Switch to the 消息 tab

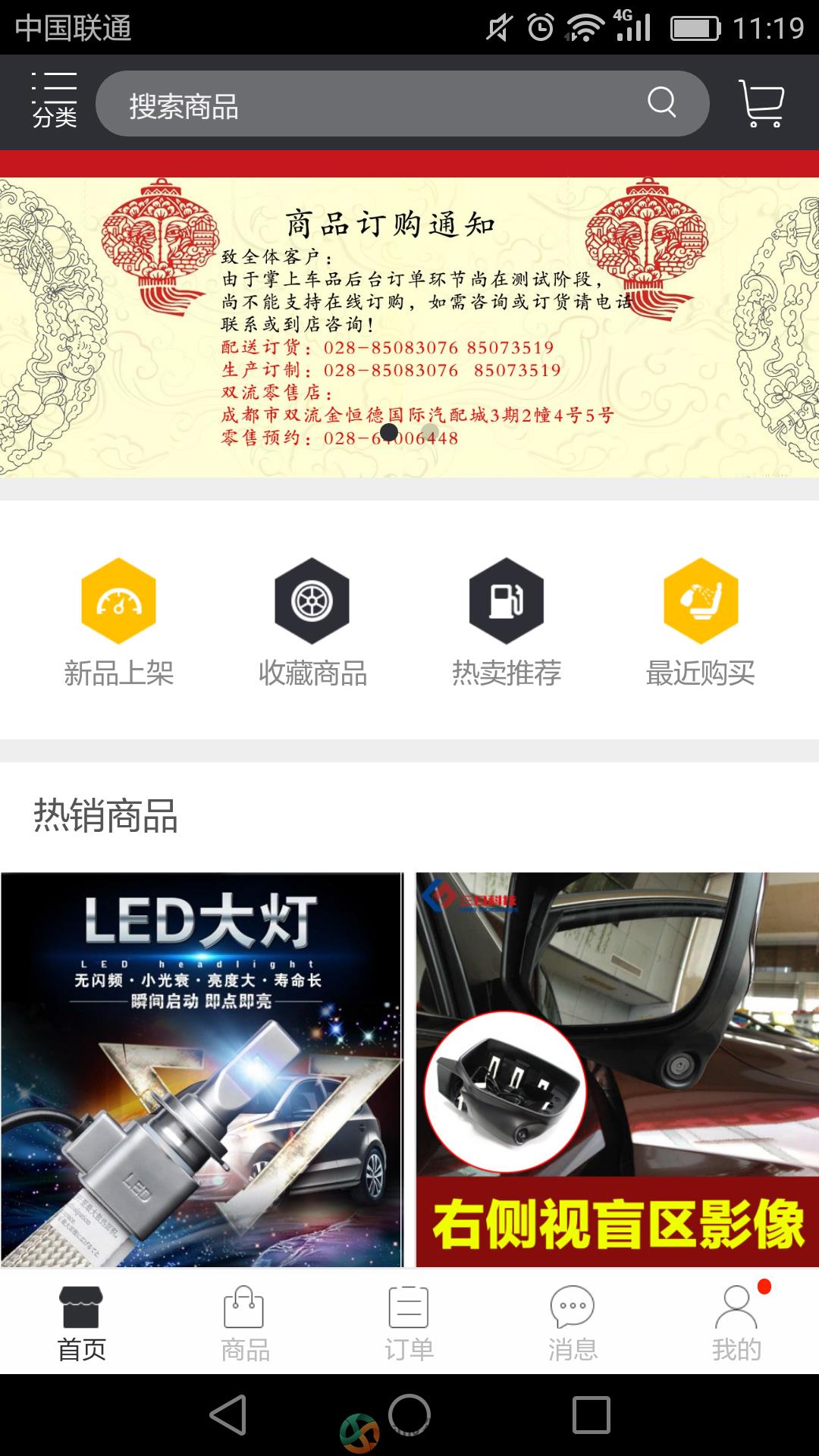click(573, 1323)
